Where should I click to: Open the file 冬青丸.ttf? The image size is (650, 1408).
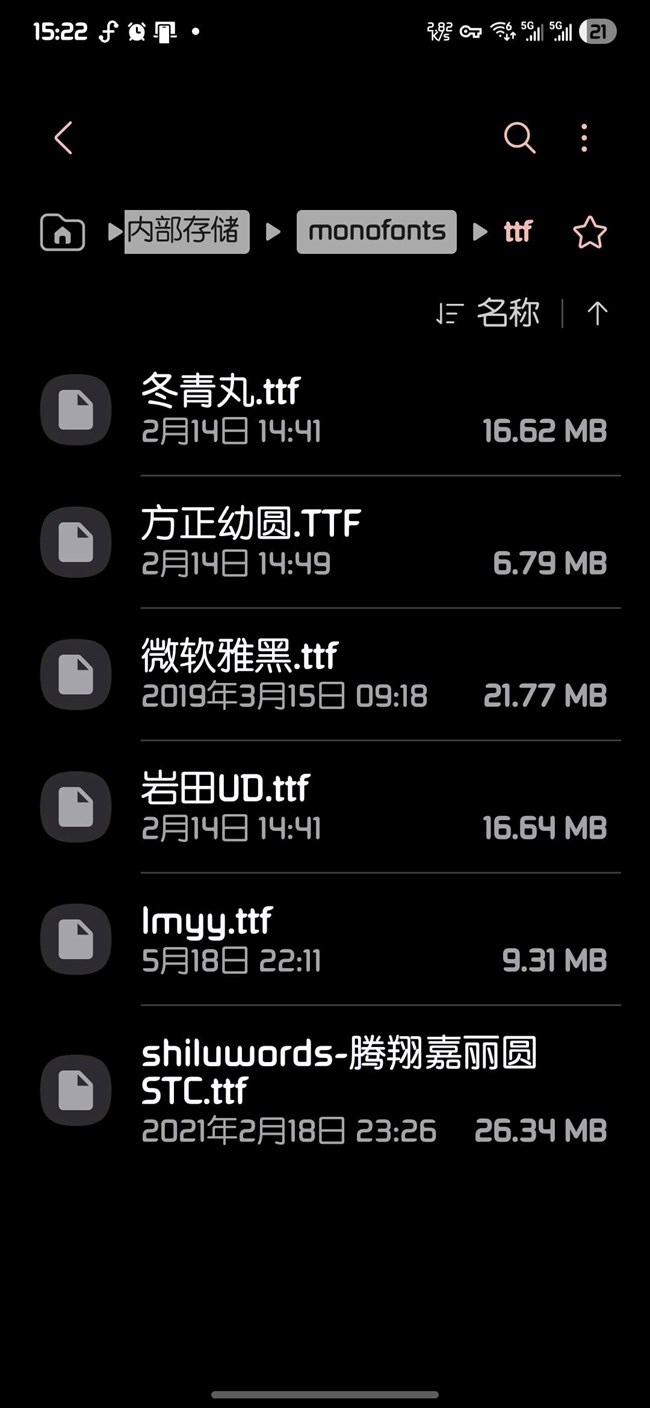(x=330, y=409)
